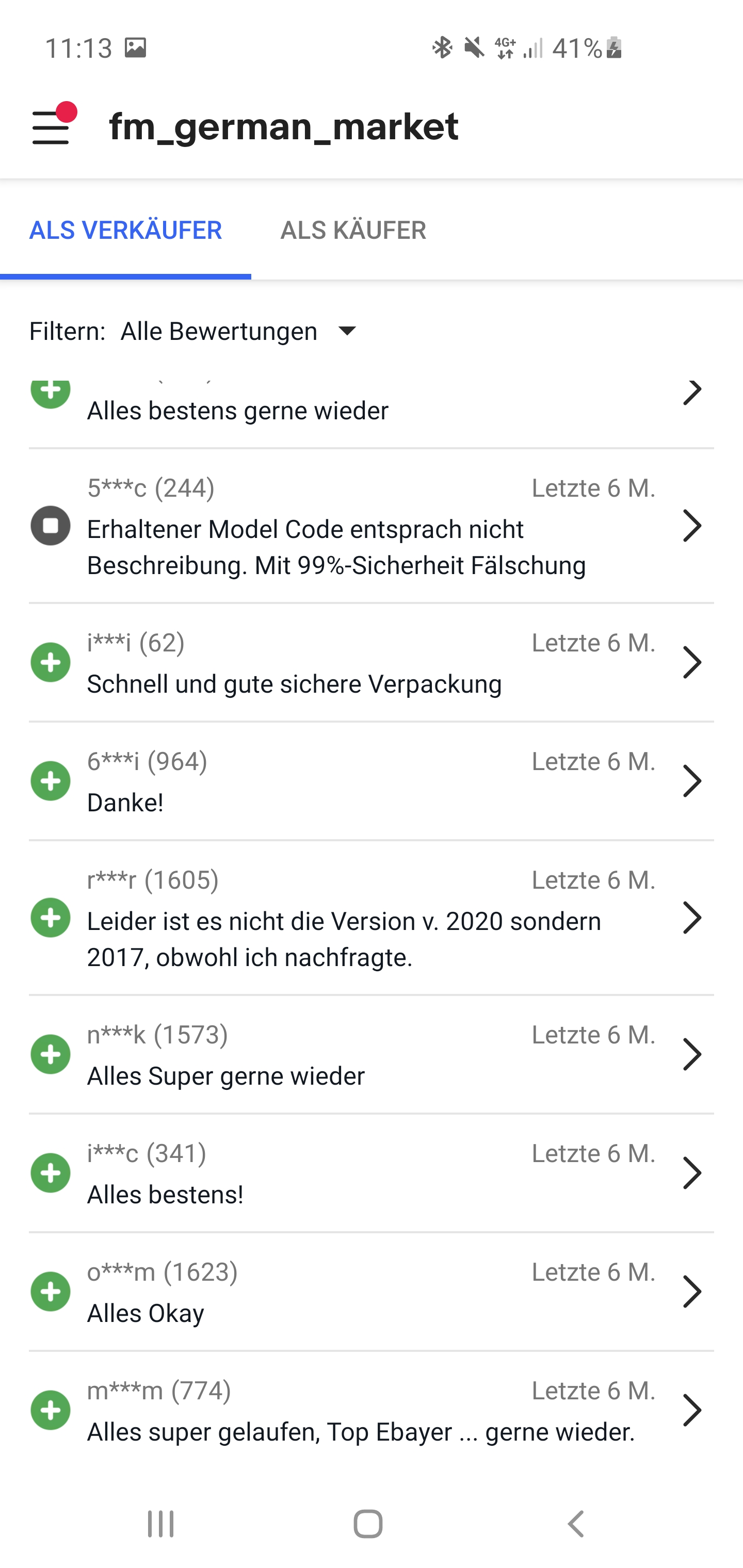Switch to the Als Käufer tab

pos(352,230)
